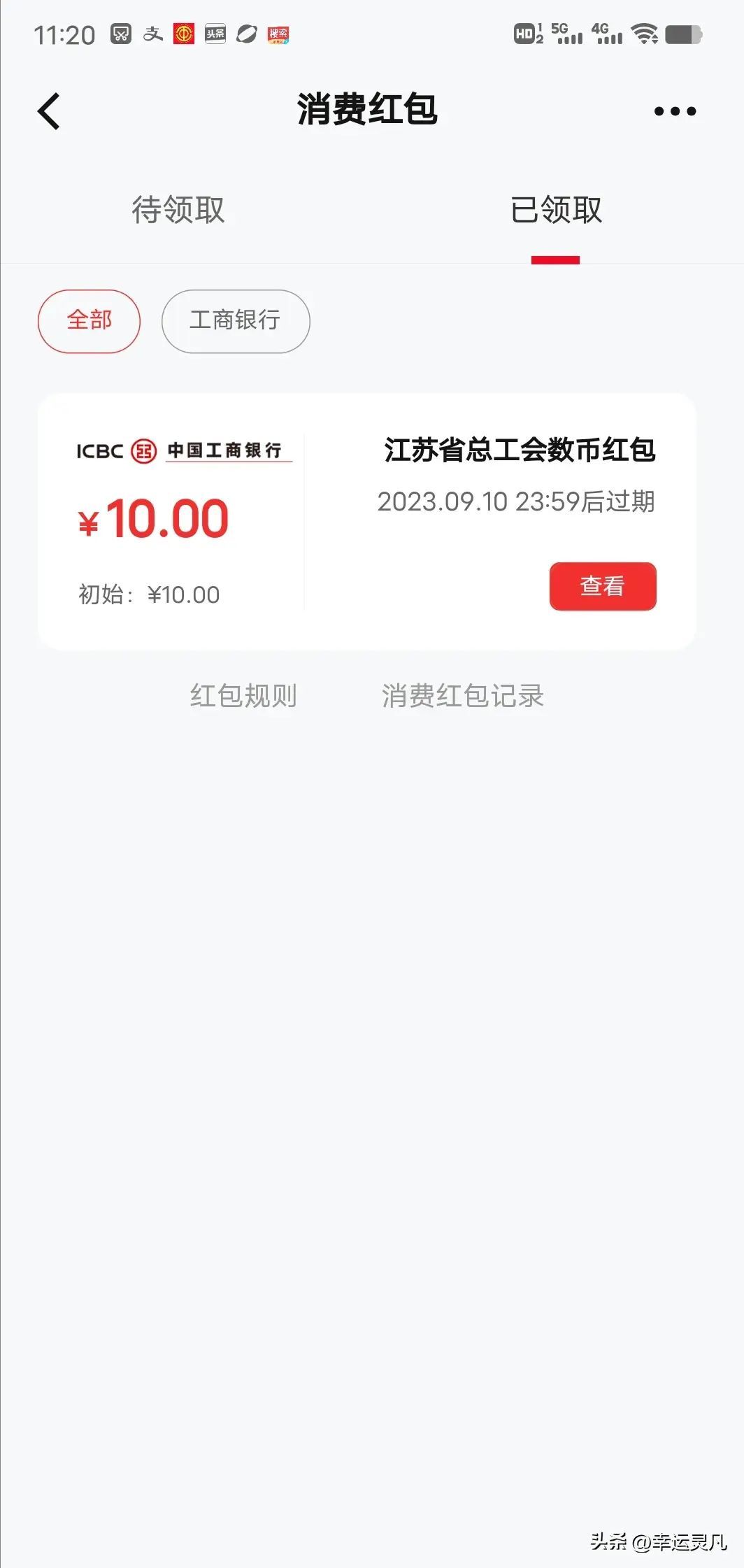
Task: Tap the red union emblem icon in status bar
Action: [183, 34]
